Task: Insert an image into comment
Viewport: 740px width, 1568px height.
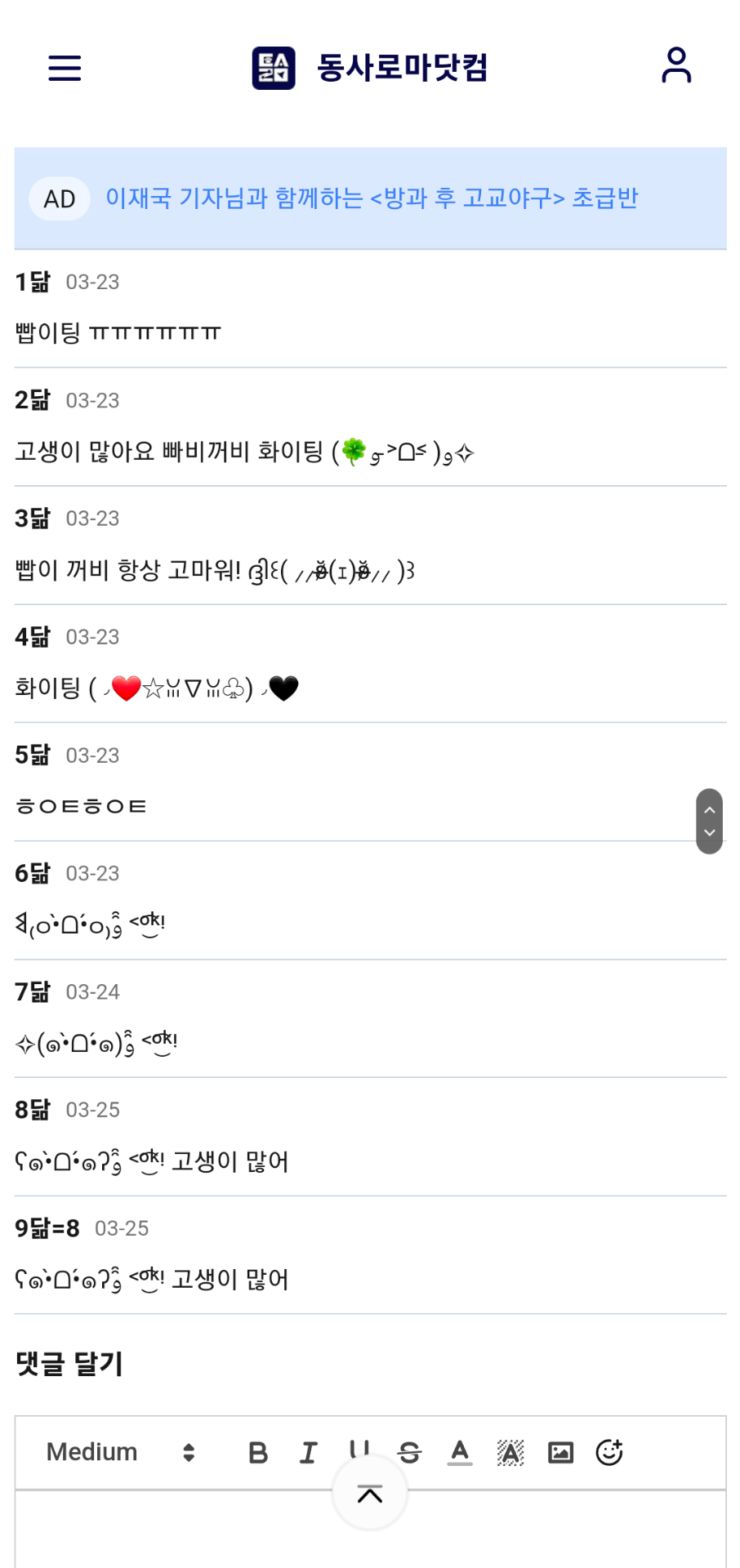Action: [x=560, y=1453]
